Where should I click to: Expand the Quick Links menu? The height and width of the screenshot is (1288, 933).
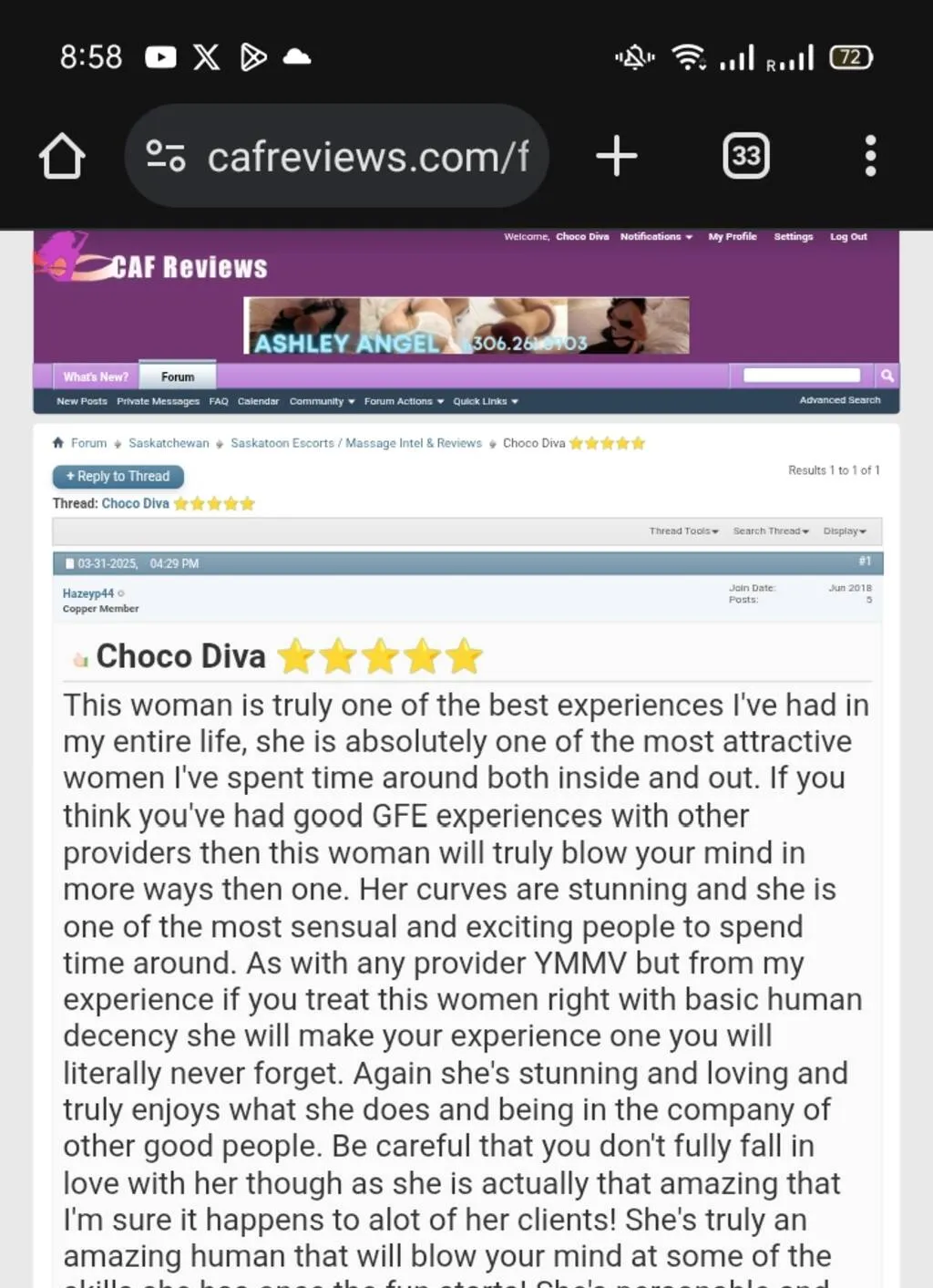tap(485, 401)
